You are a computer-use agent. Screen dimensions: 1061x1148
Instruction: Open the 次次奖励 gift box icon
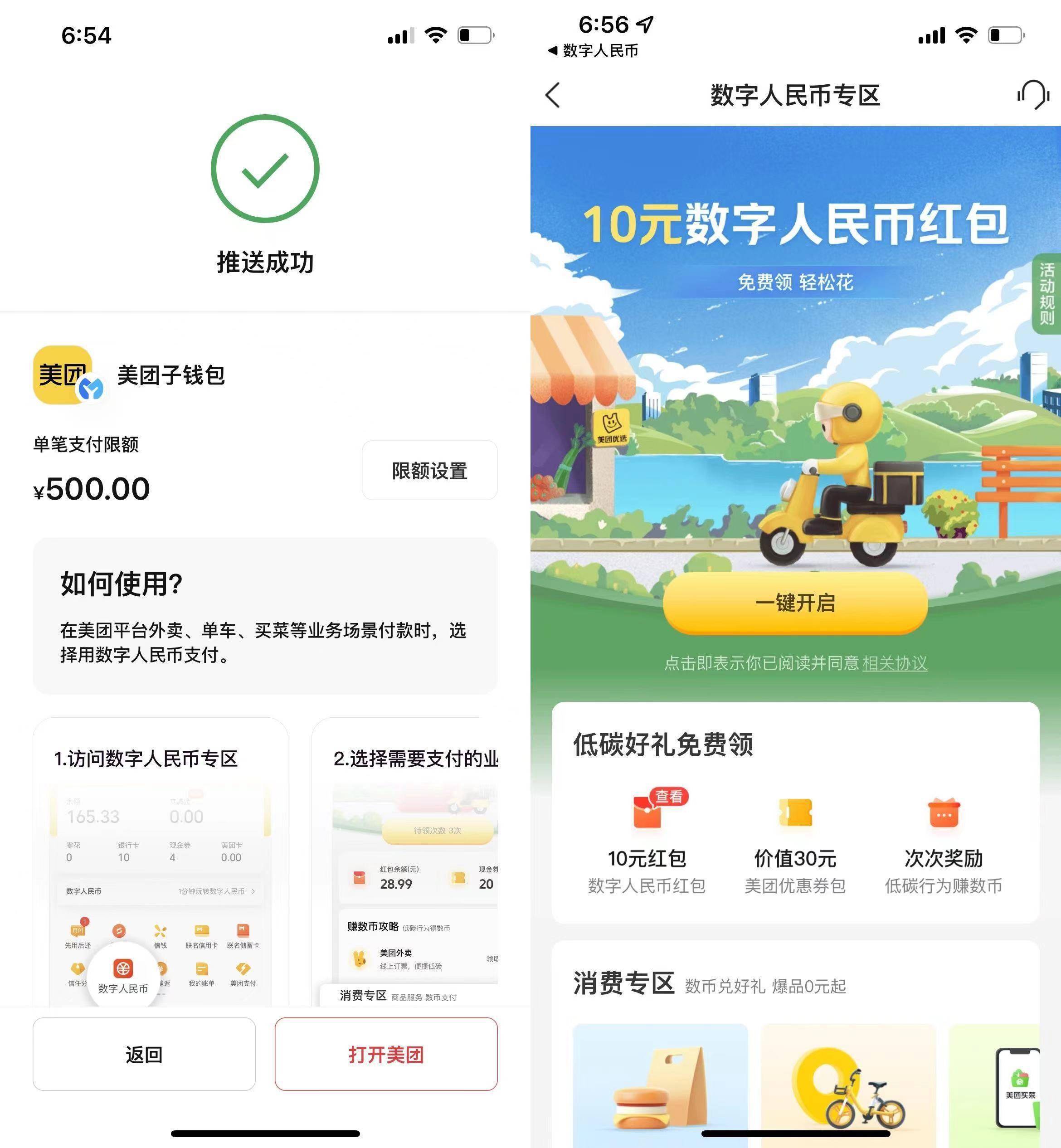pos(943,811)
